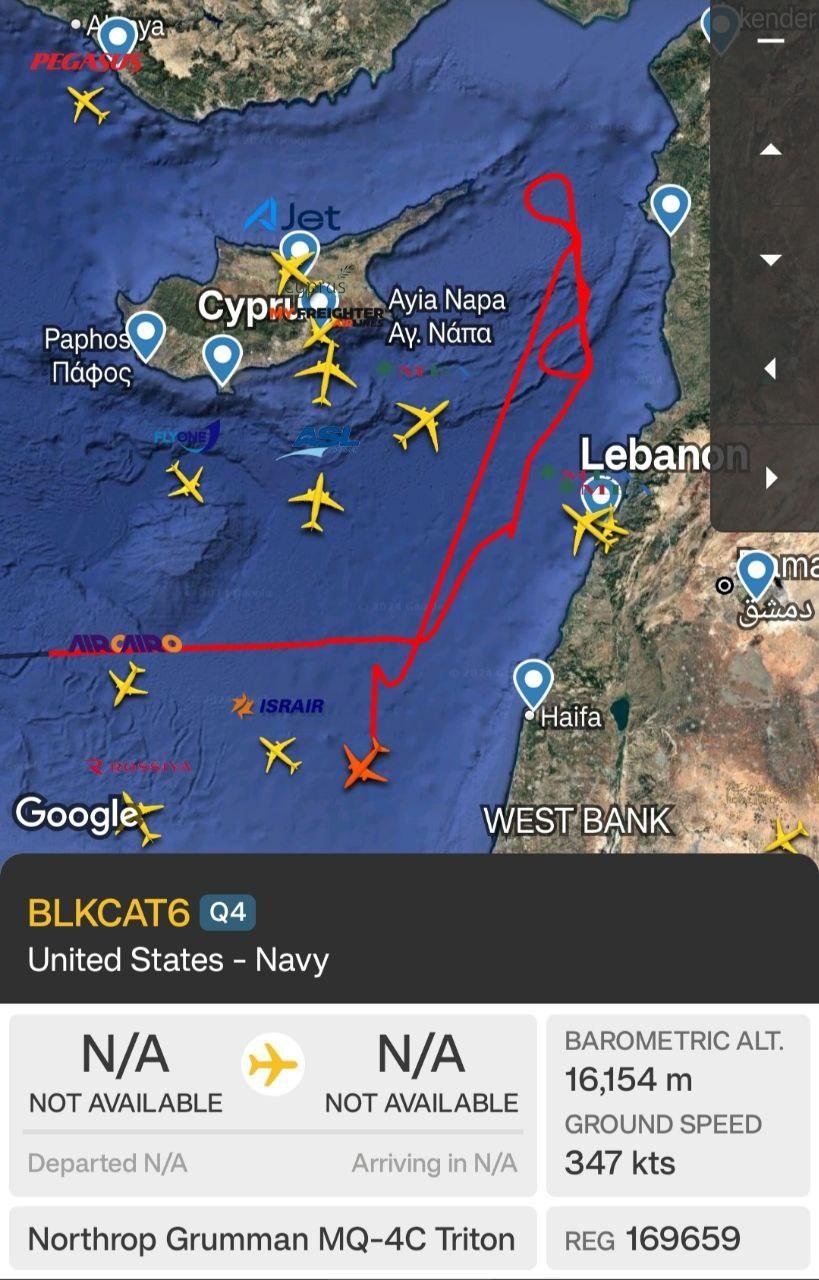Open the Damascus airport pin
819x1280 pixels.
[x=757, y=573]
